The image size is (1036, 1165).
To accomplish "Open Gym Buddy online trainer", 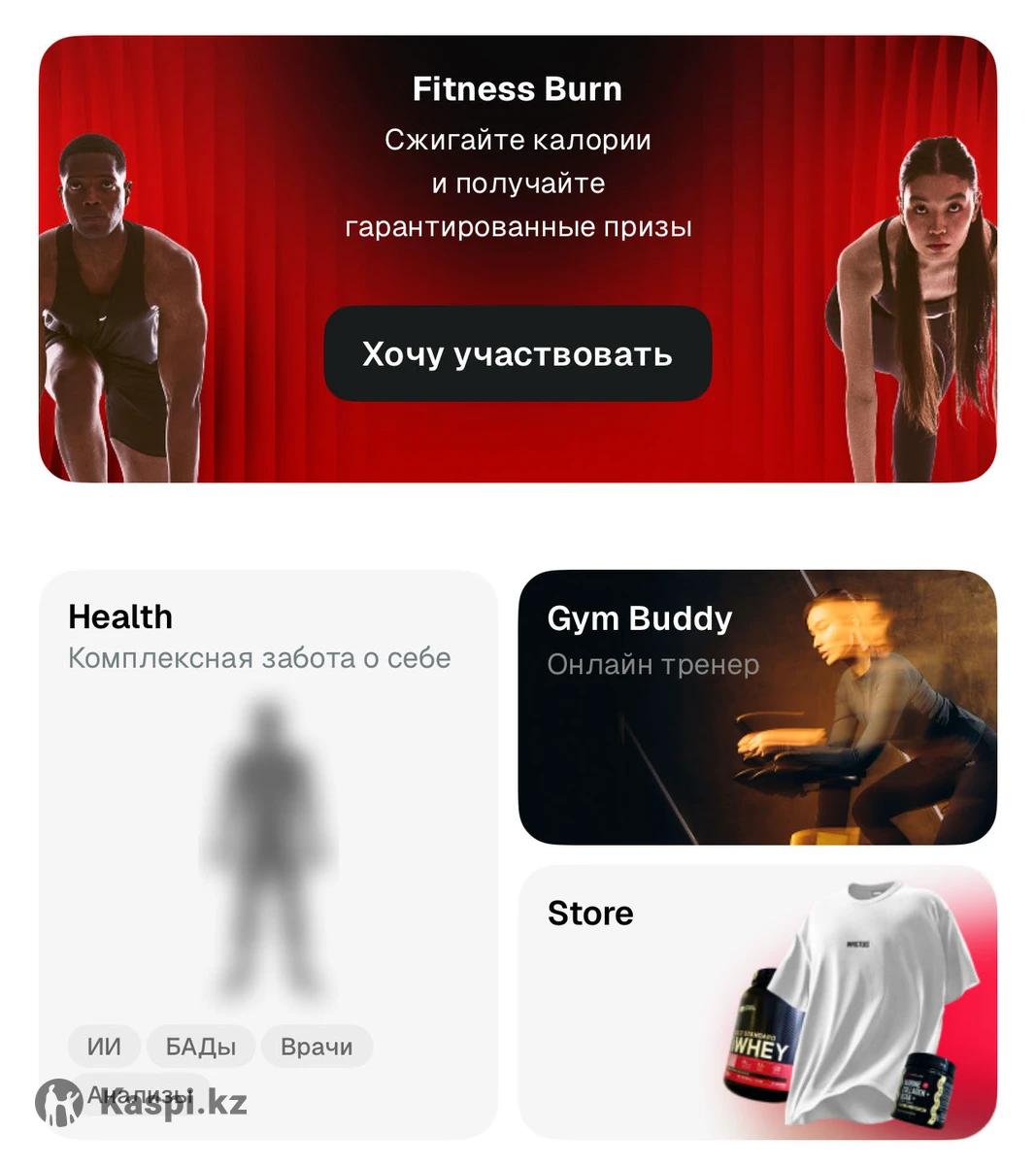I will (x=757, y=707).
